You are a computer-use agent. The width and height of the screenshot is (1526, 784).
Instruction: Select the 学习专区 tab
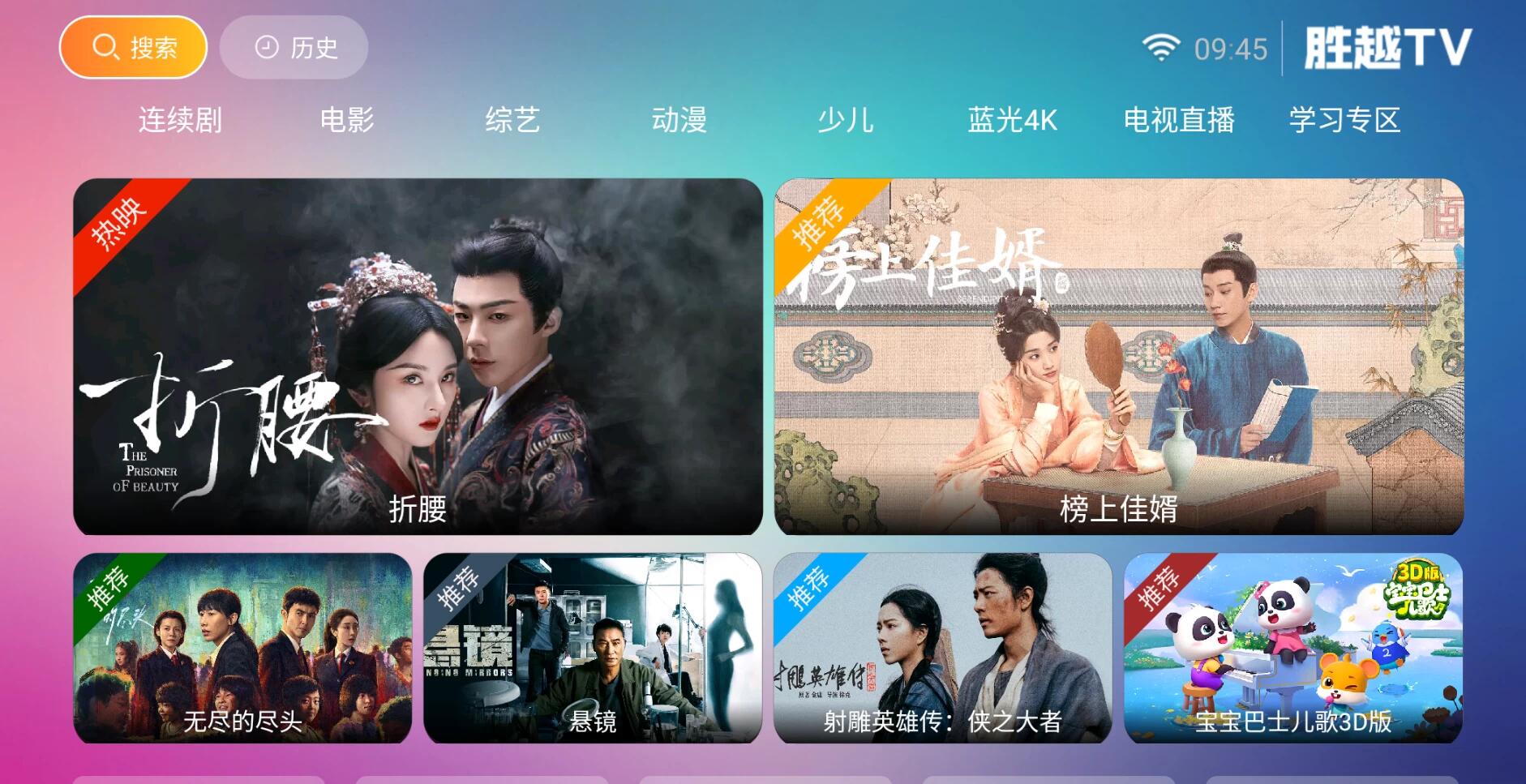[1344, 120]
